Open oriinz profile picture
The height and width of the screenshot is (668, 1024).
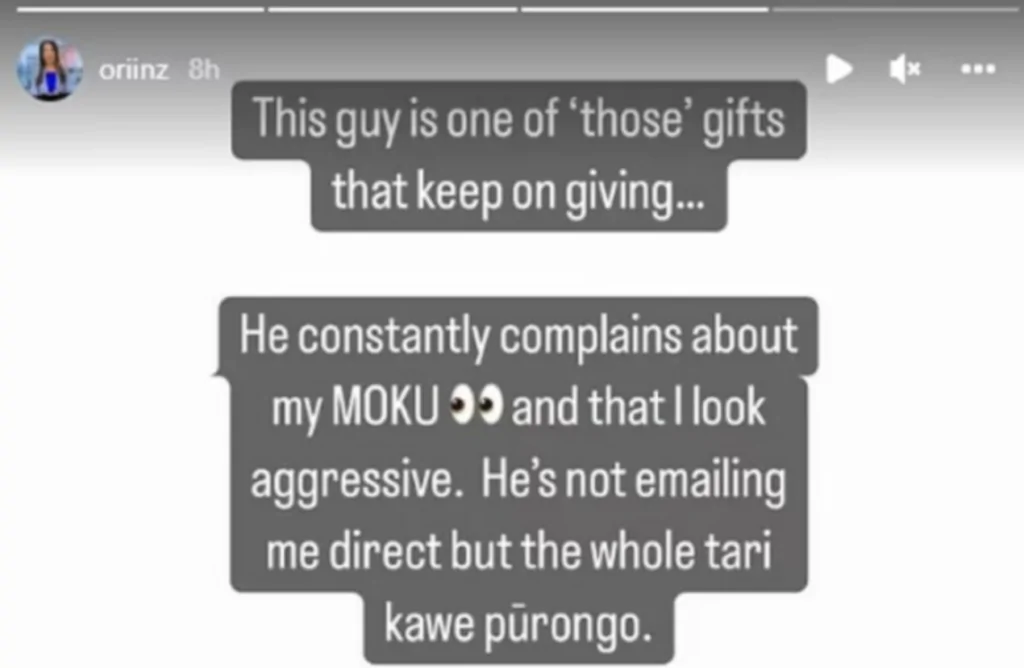[48, 69]
